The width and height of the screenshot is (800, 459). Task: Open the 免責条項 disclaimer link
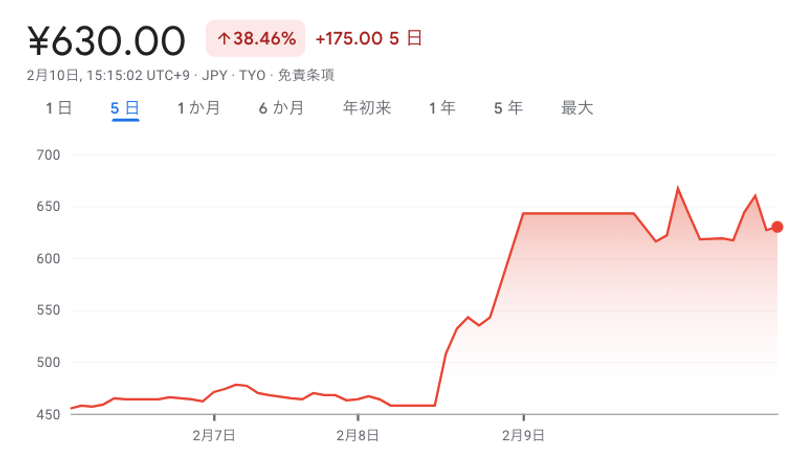pyautogui.click(x=306, y=75)
